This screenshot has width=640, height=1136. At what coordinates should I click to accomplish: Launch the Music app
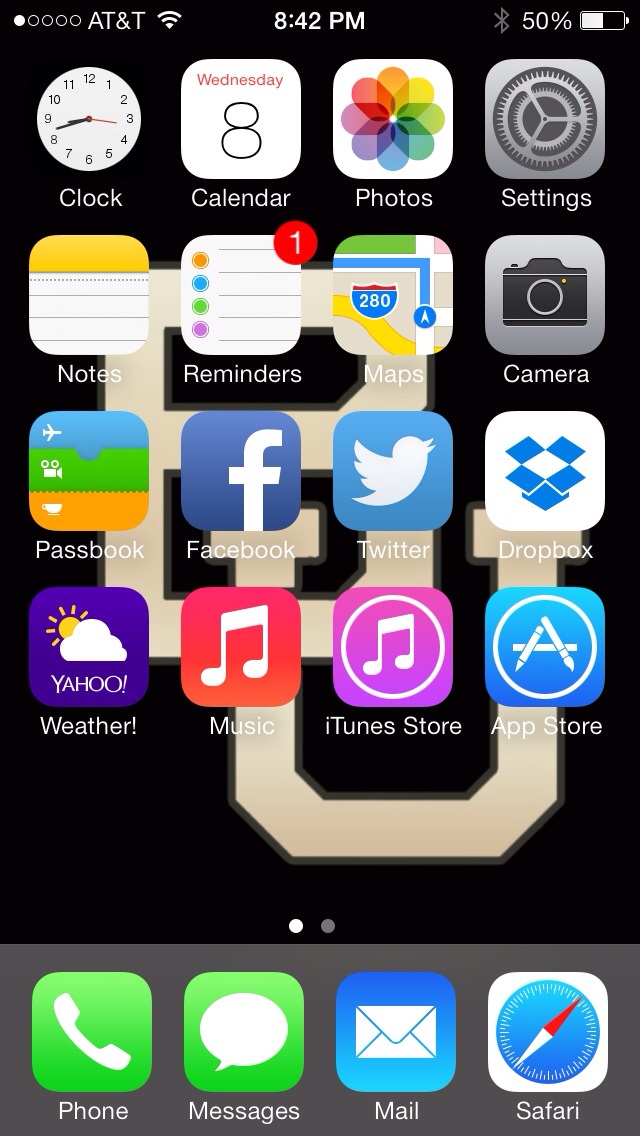[241, 647]
